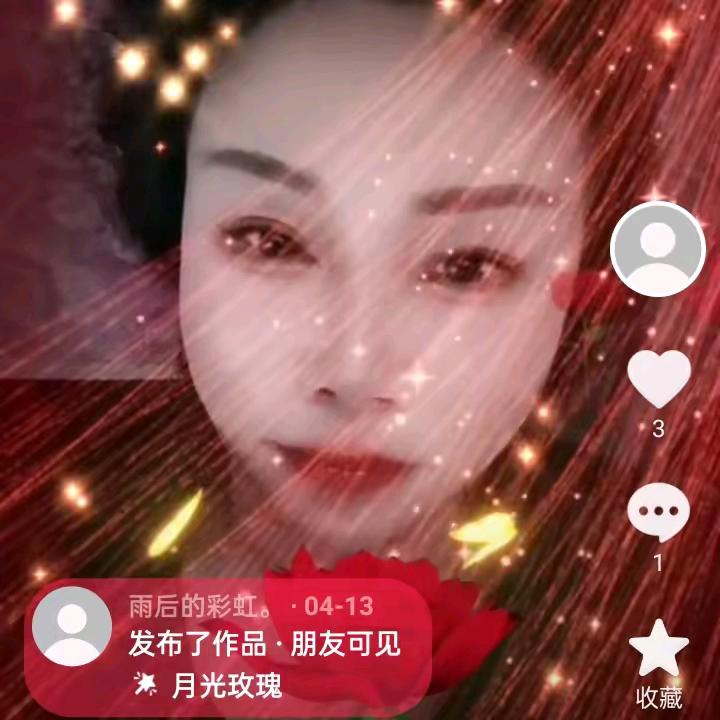Open the comments bubble icon

click(x=658, y=512)
